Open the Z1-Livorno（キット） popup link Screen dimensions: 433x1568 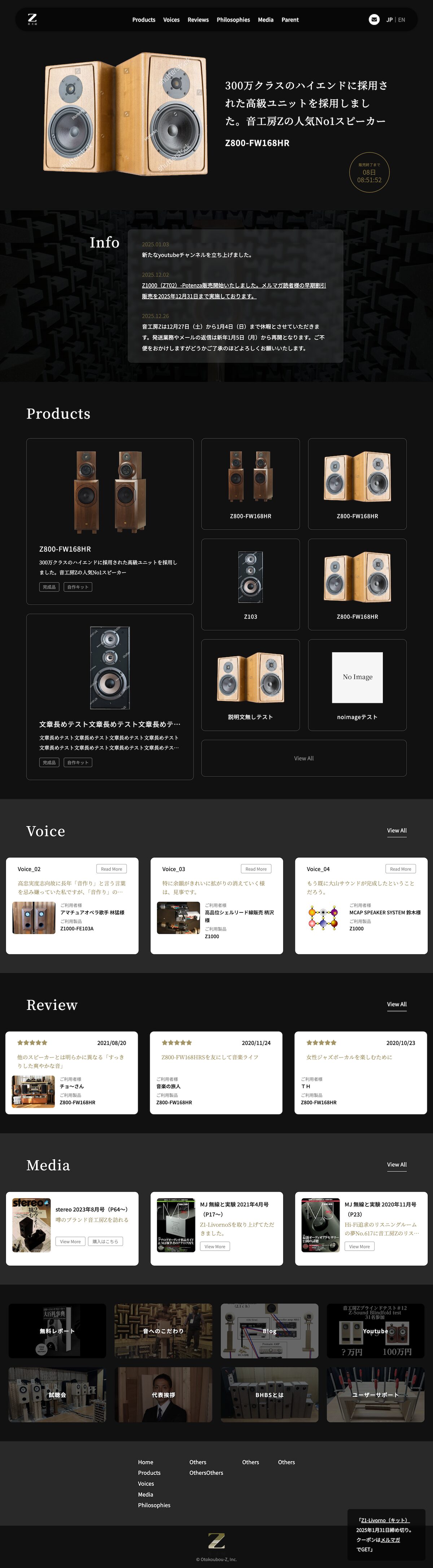click(384, 1520)
